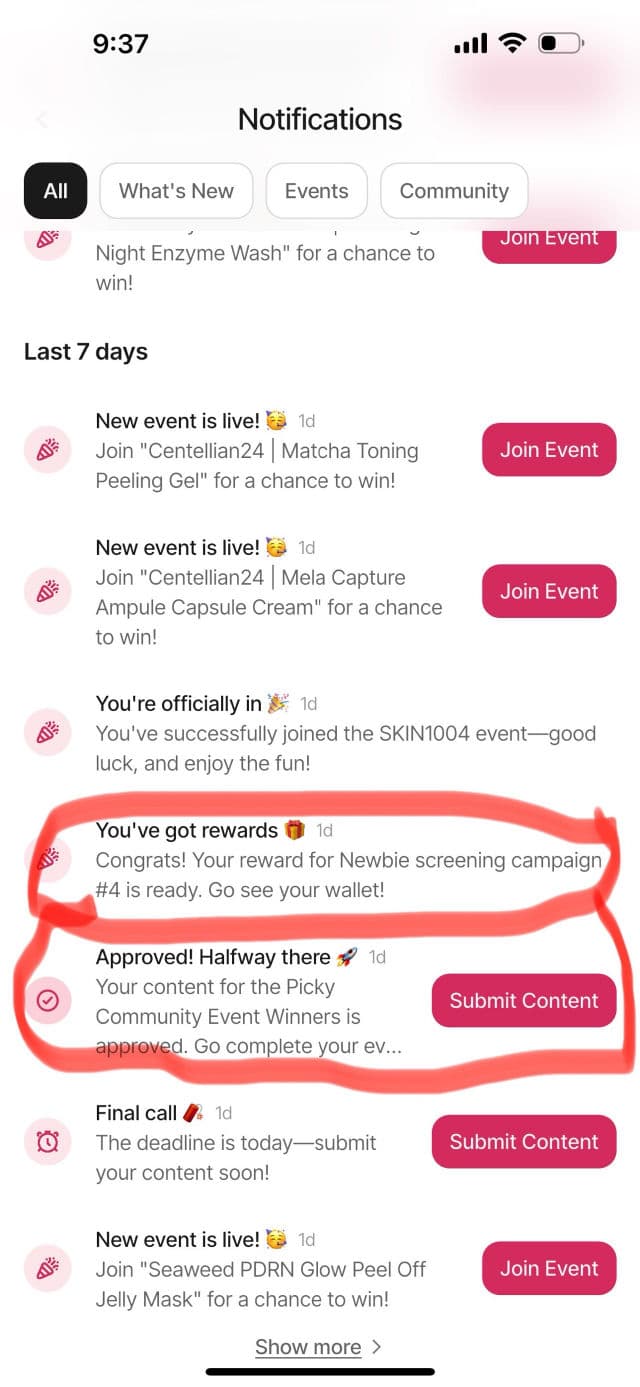The height and width of the screenshot is (1387, 640).
Task: Open the Newbie screening campaign reward notification
Action: 348,860
